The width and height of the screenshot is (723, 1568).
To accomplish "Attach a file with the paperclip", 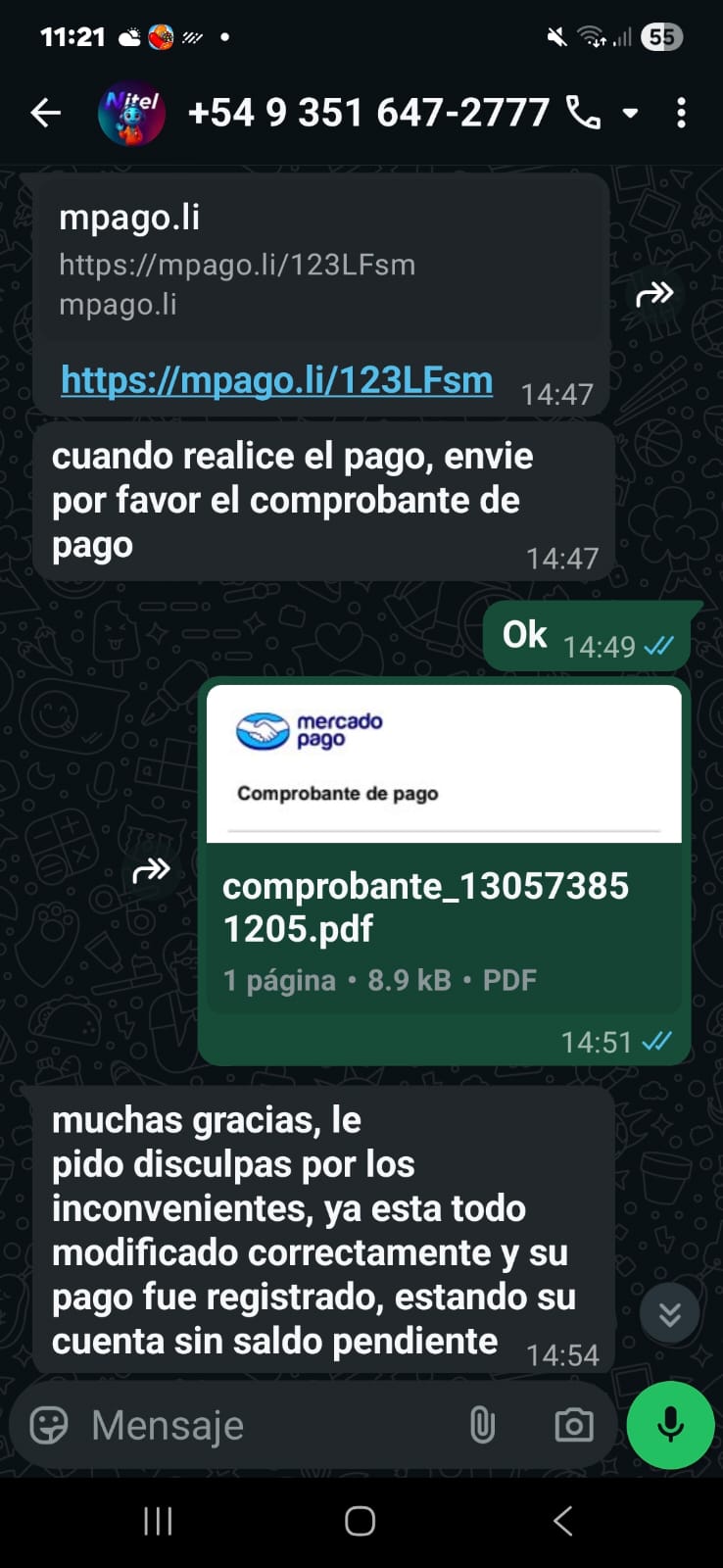I will coord(482,1425).
